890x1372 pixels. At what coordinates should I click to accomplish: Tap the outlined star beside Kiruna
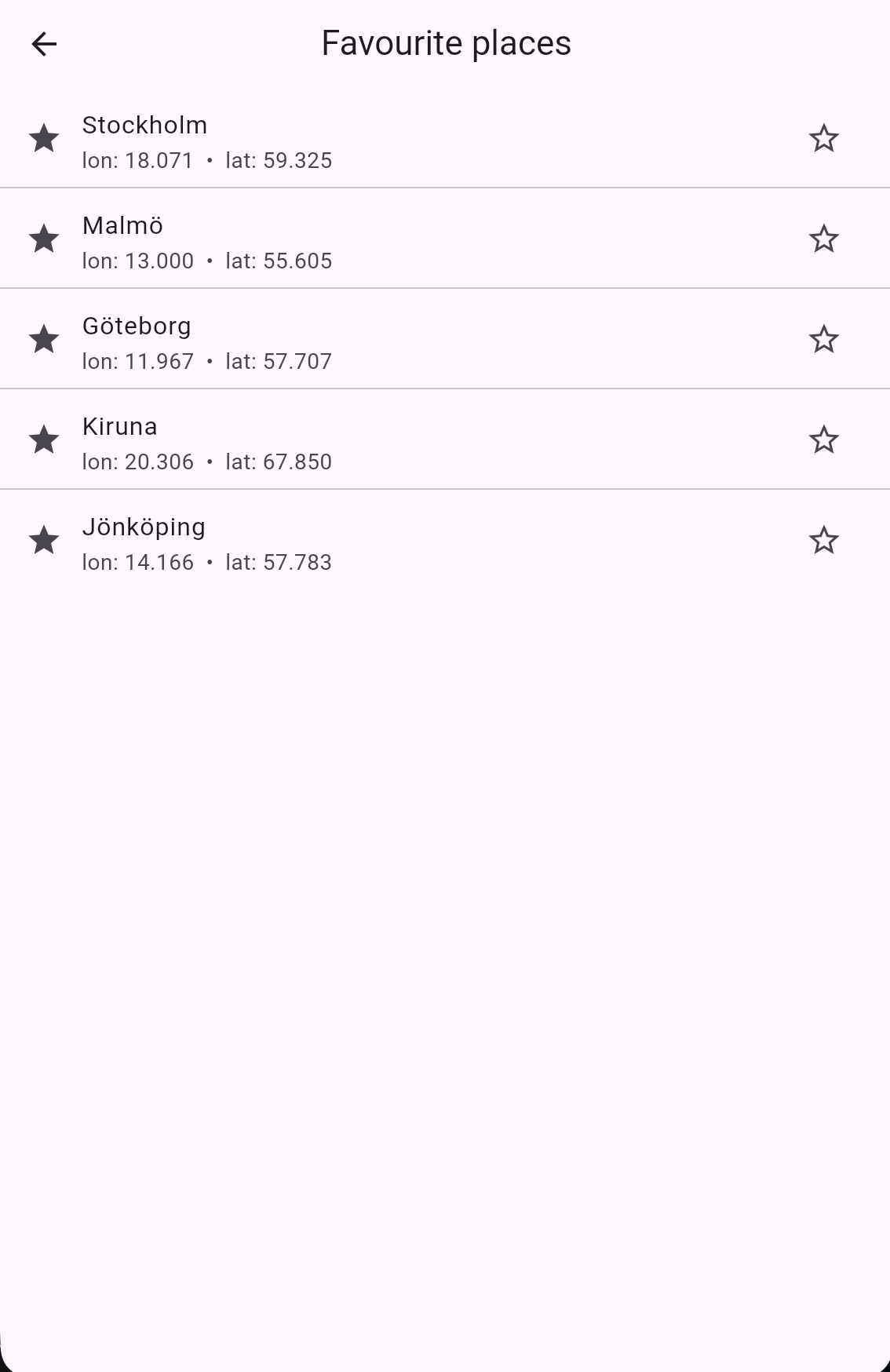click(823, 440)
